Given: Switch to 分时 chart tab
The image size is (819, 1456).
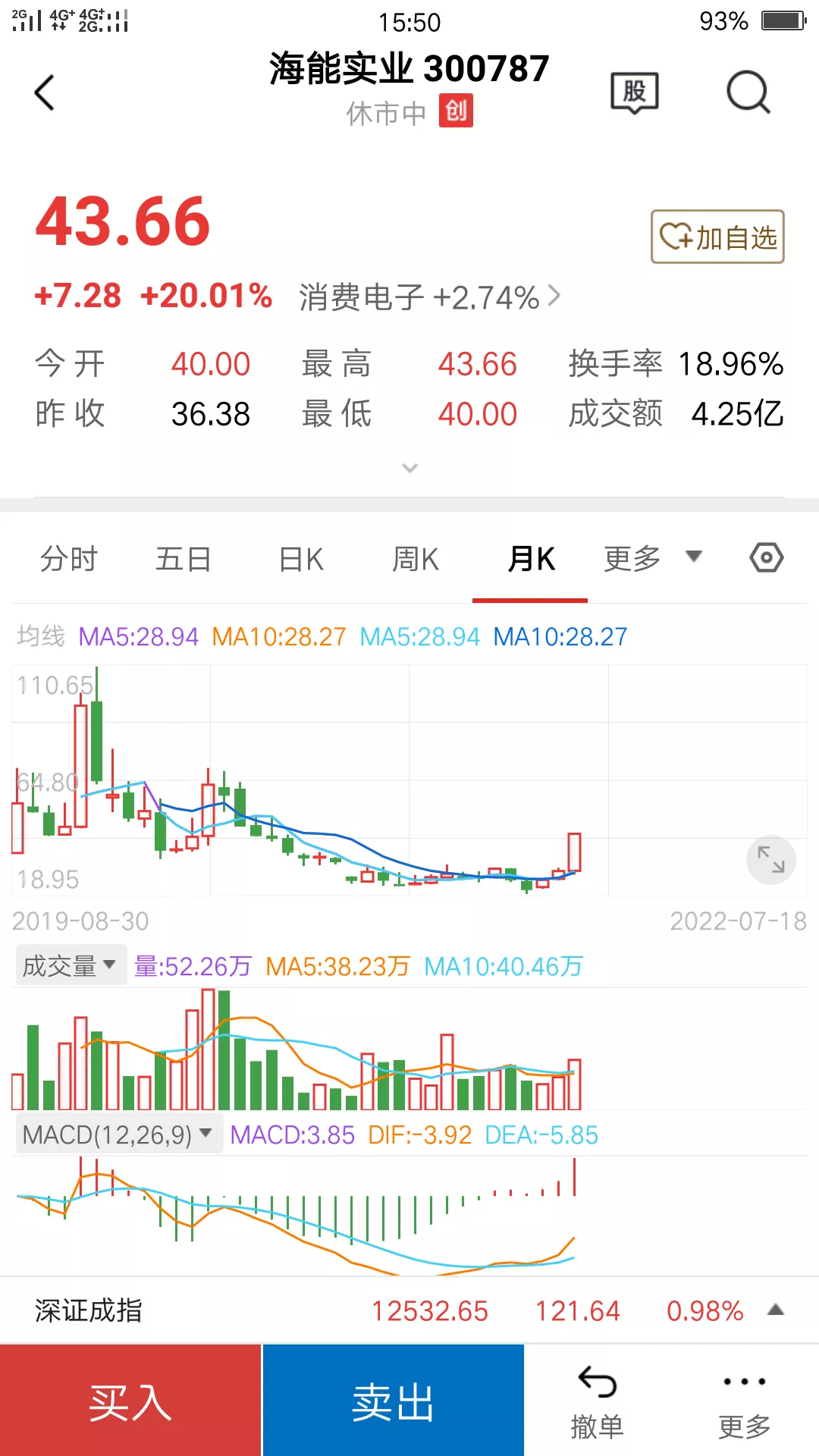Looking at the screenshot, I should click(x=69, y=559).
